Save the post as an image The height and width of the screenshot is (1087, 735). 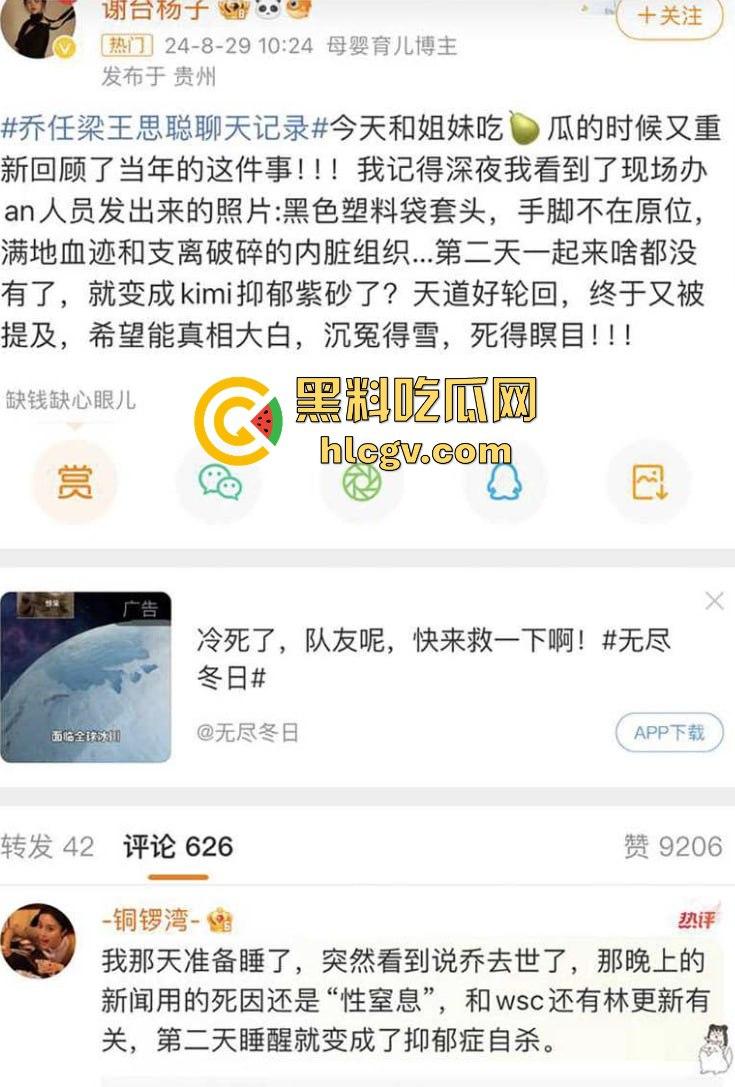point(648,482)
